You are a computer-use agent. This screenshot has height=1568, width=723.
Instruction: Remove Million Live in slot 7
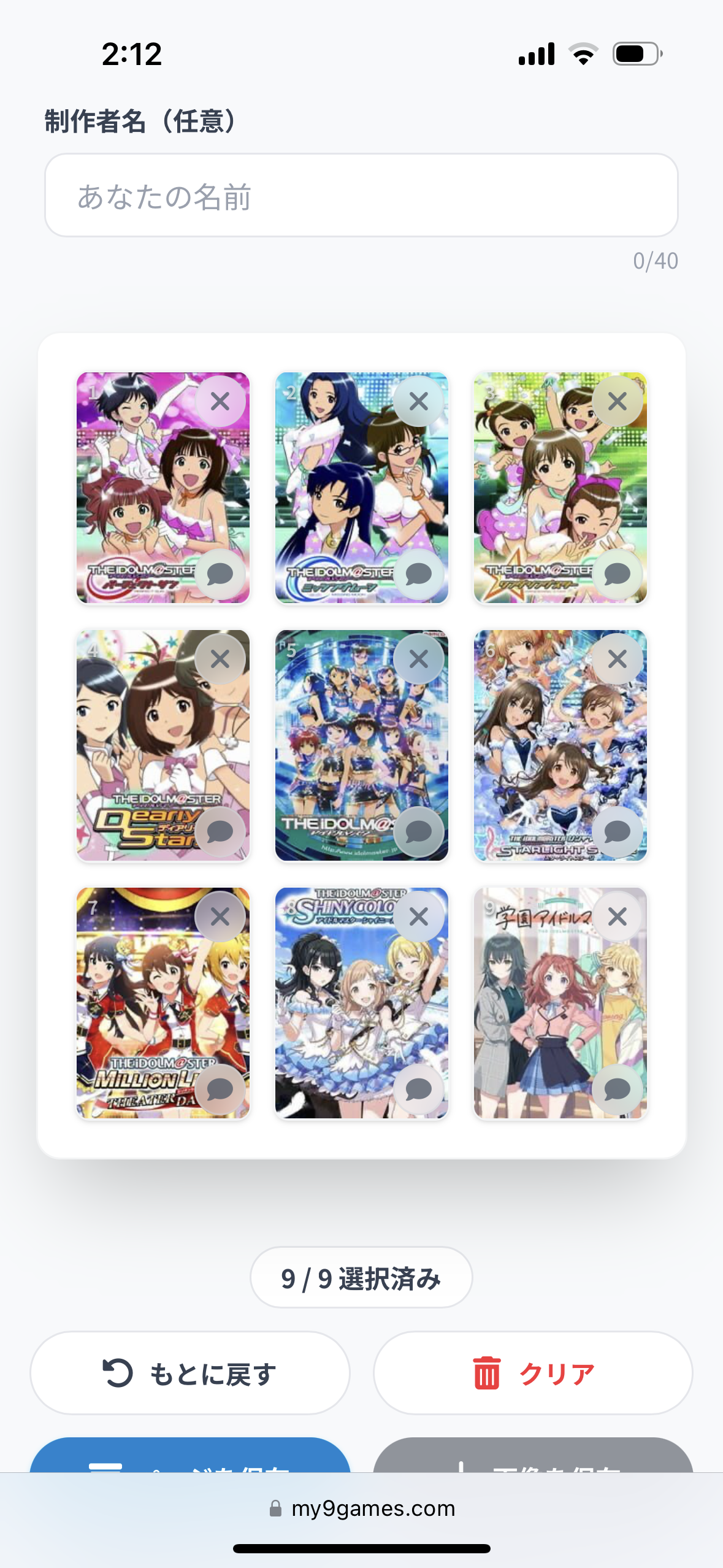tap(220, 917)
